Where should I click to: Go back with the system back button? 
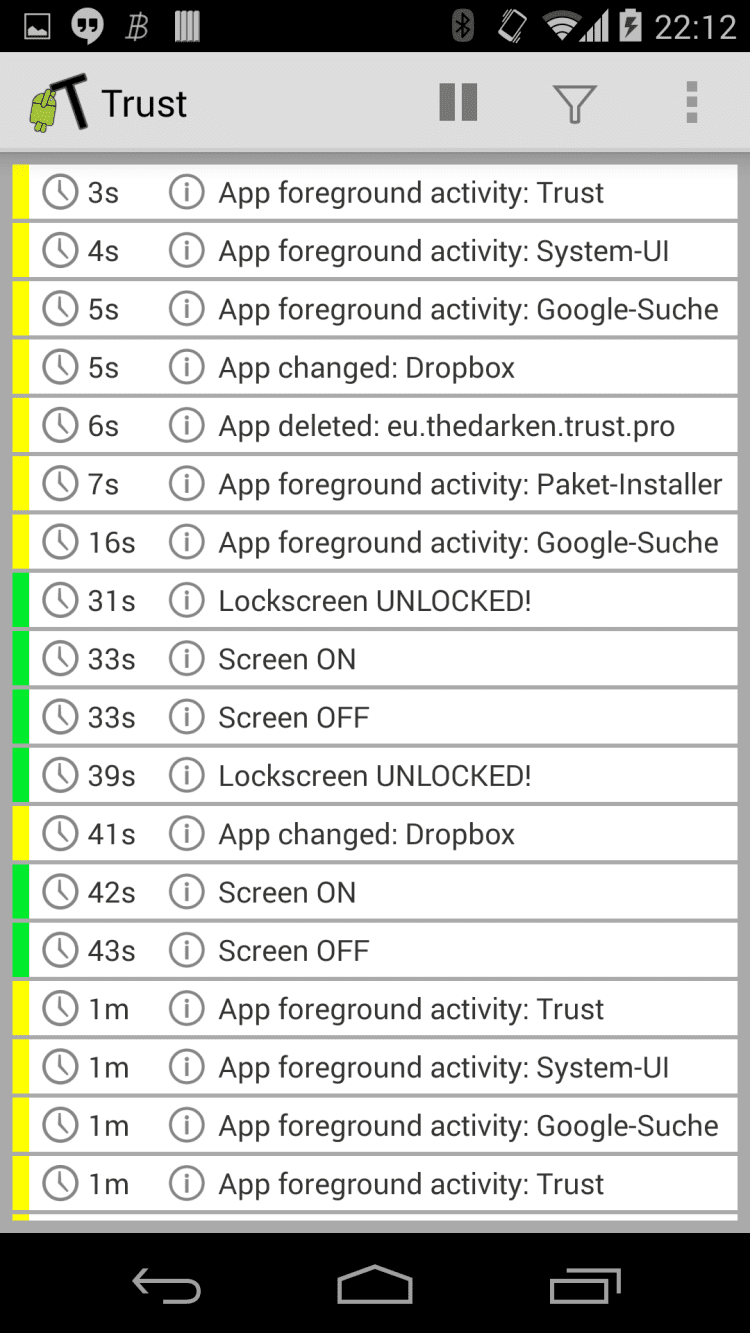(x=167, y=1286)
